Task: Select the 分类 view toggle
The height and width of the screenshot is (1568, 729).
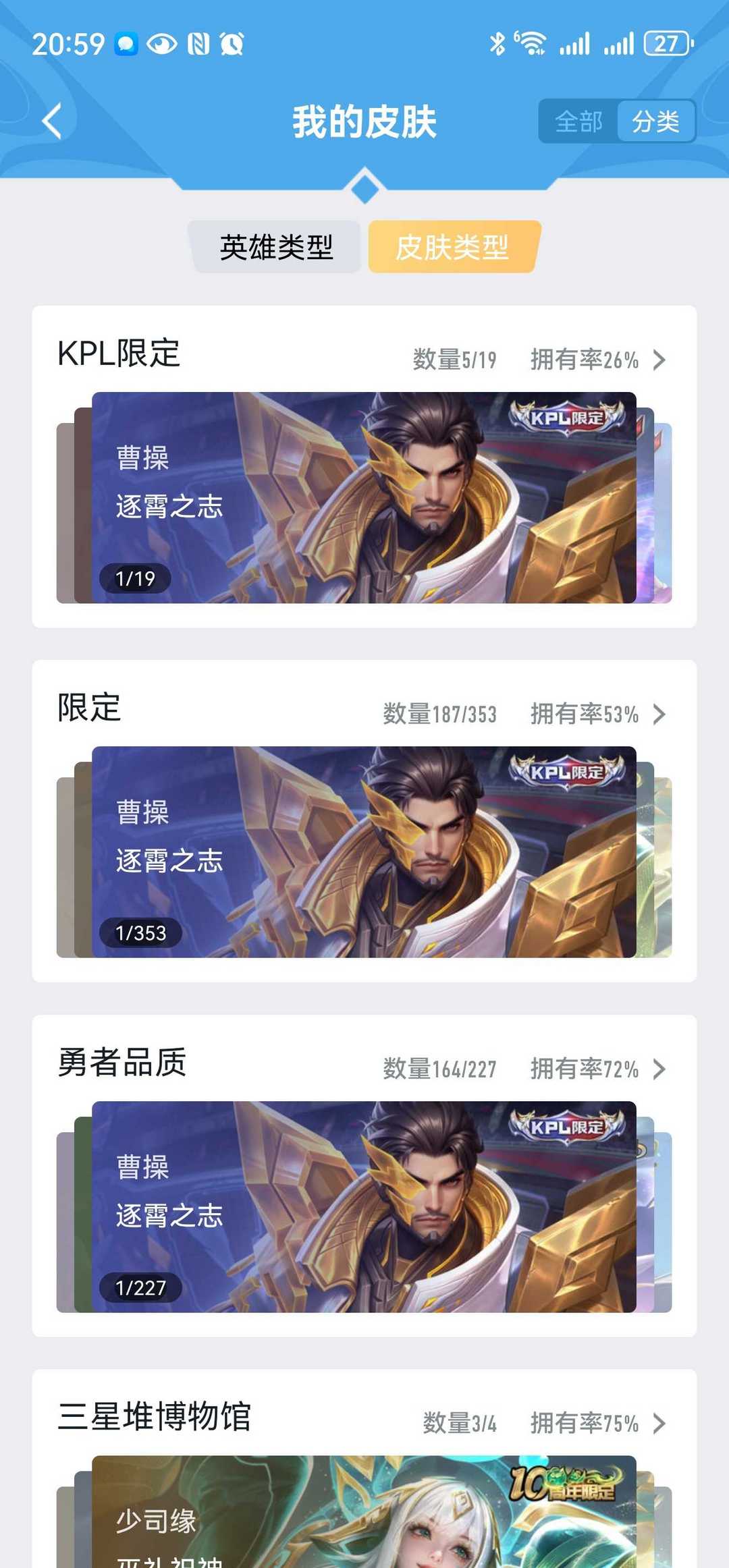Action: click(x=655, y=121)
